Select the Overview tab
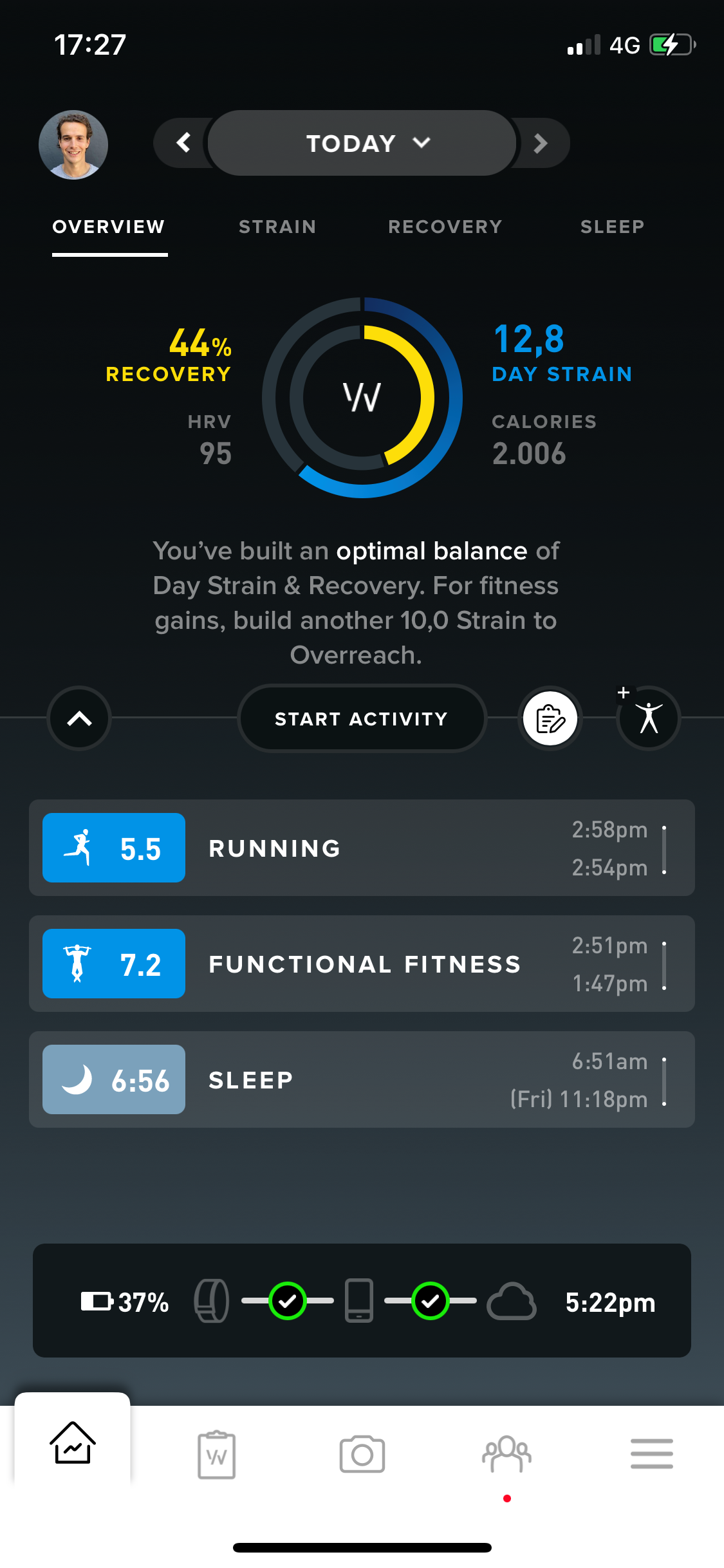Screen dimensions: 724x1568 [x=109, y=227]
